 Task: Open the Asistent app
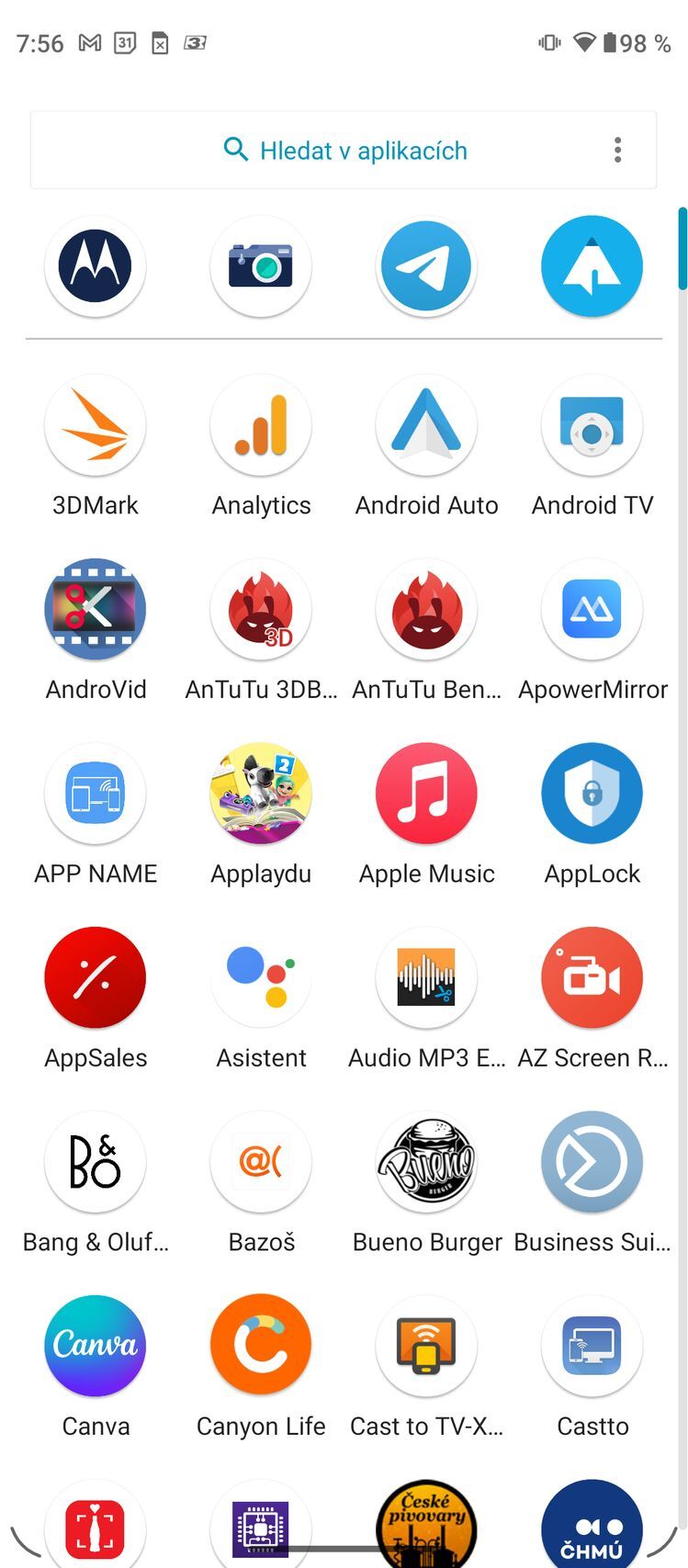click(x=261, y=977)
